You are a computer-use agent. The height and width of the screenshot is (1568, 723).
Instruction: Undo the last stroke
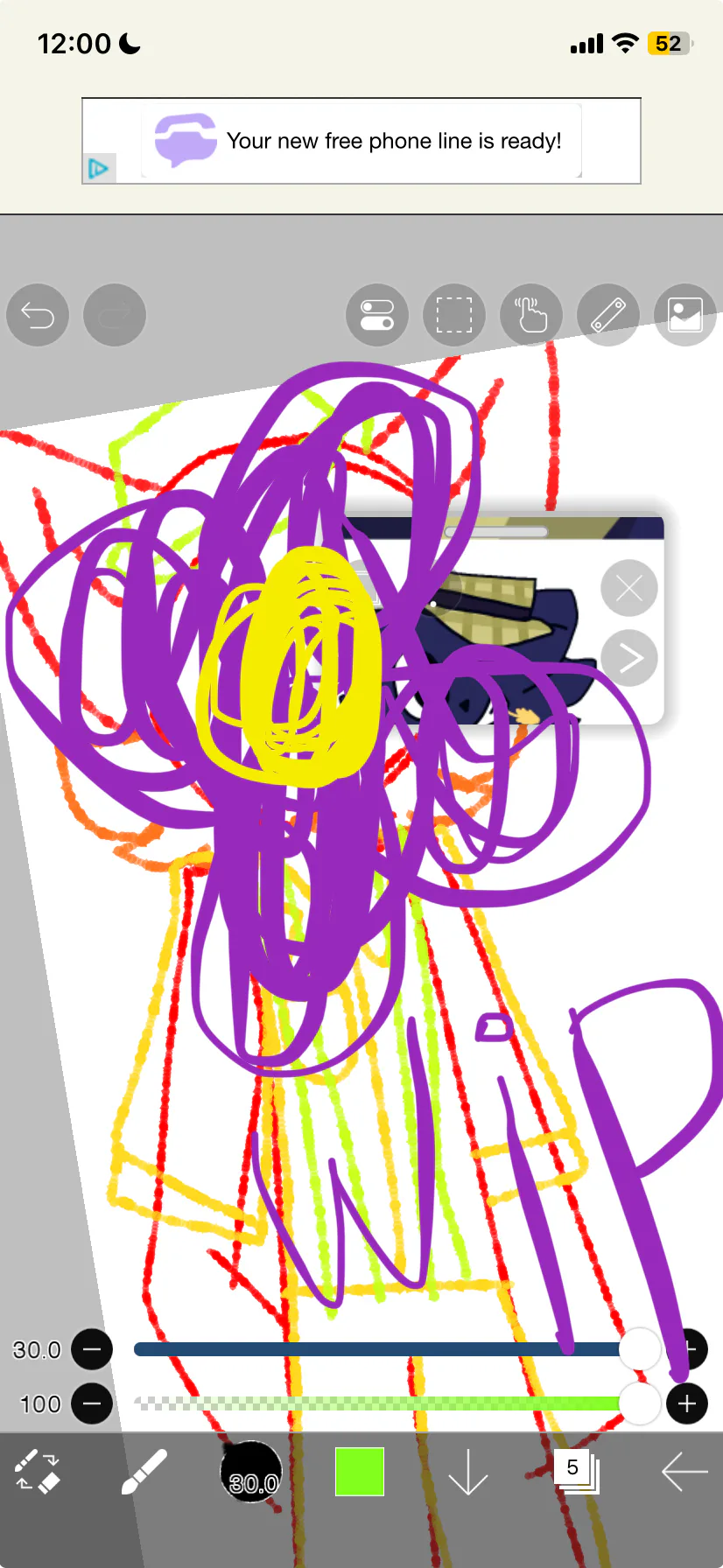[38, 315]
